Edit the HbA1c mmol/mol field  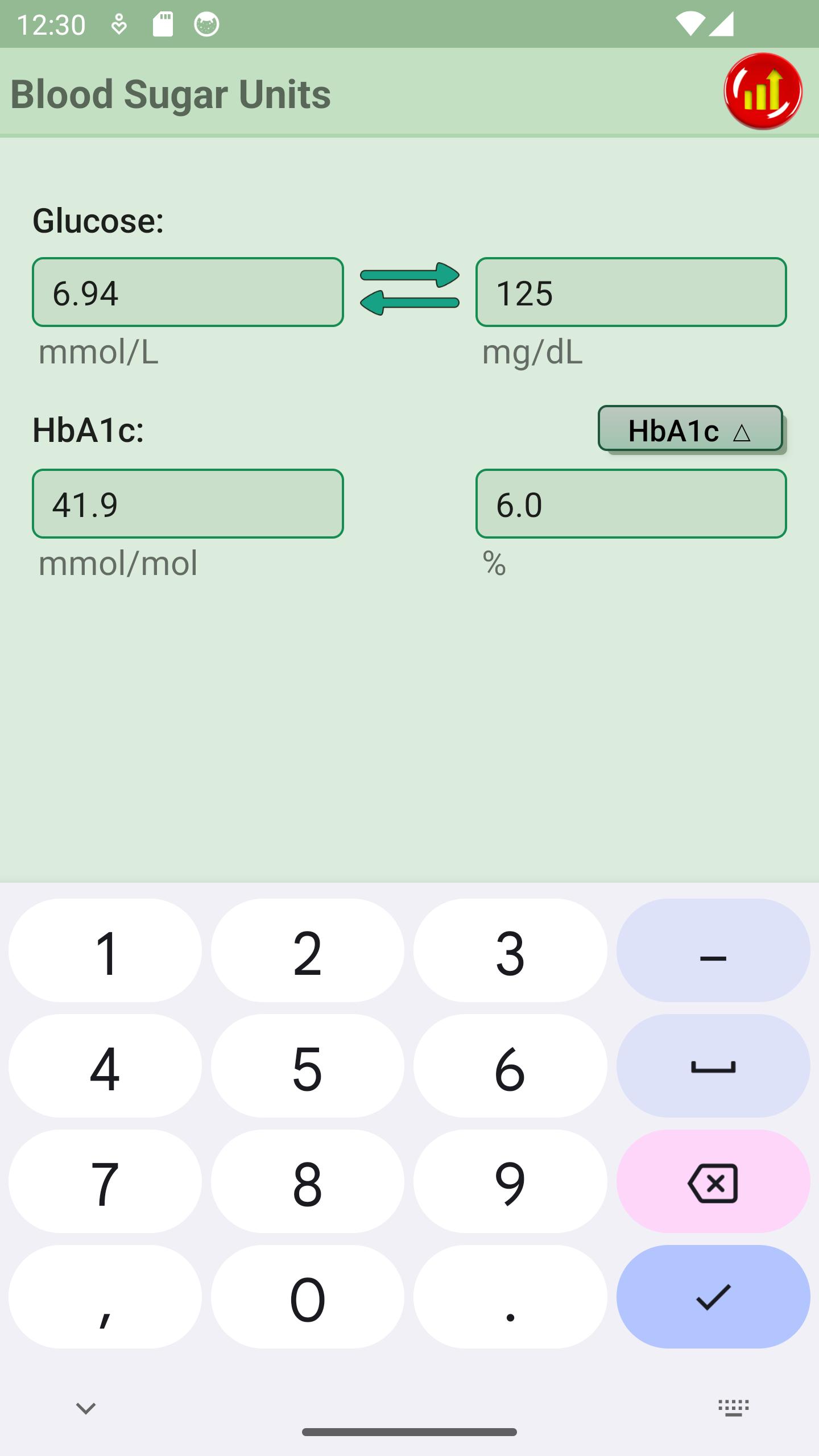click(188, 504)
